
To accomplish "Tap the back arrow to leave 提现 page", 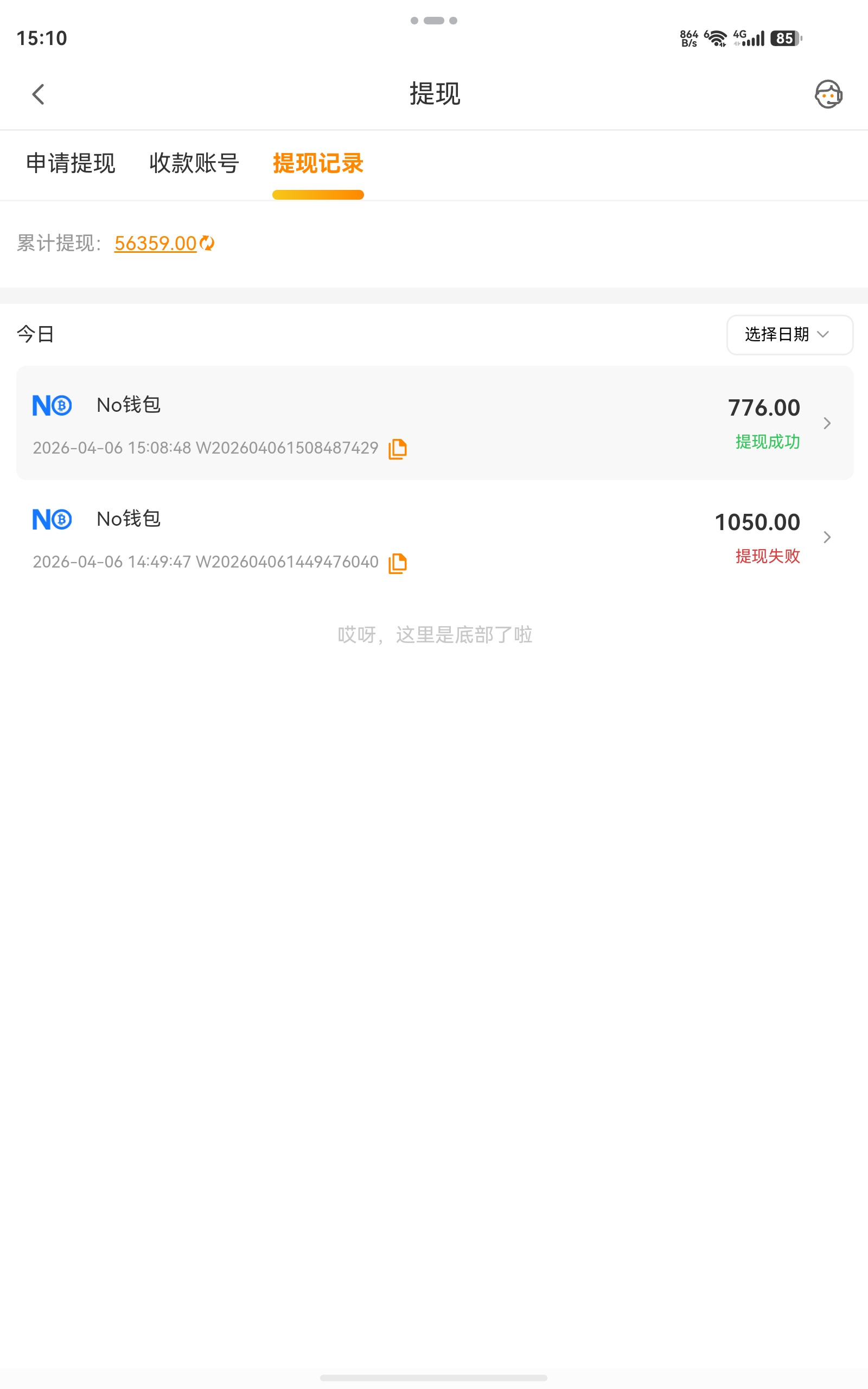I will coord(38,94).
